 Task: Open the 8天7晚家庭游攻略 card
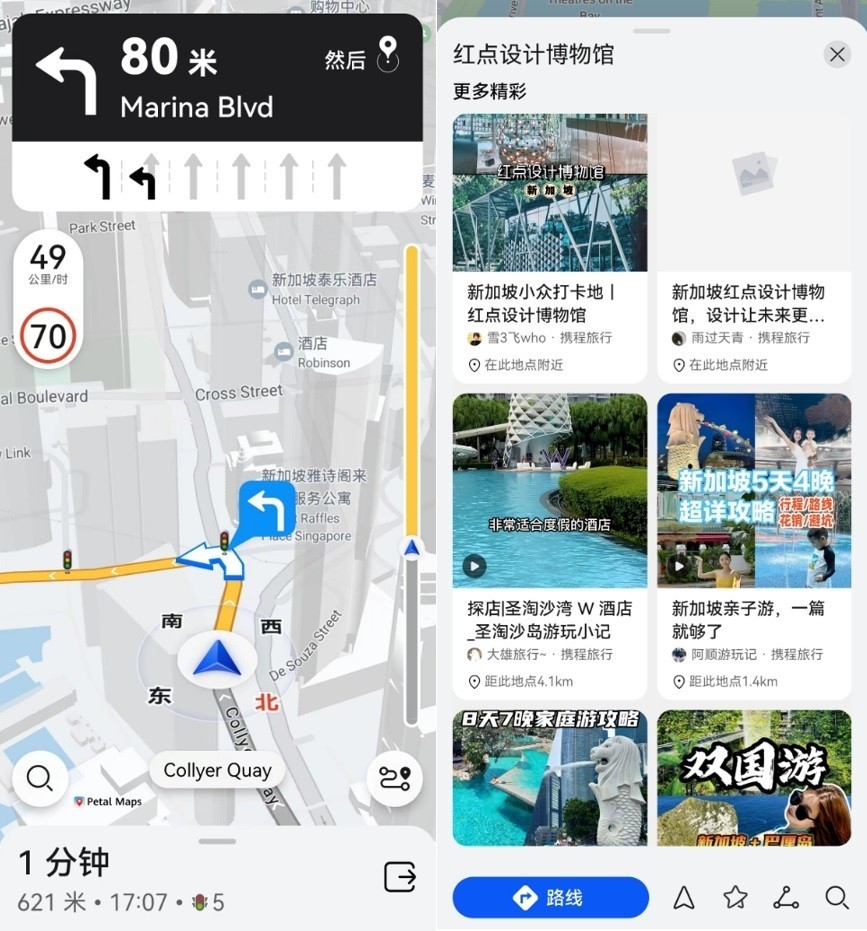(549, 777)
